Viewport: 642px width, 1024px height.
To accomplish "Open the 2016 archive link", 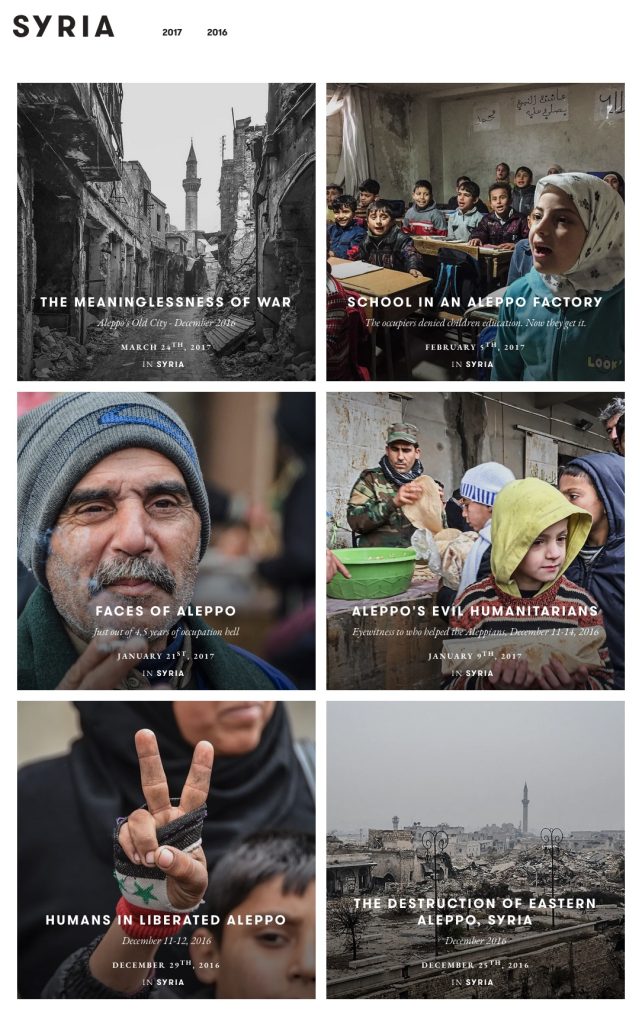I will [217, 32].
